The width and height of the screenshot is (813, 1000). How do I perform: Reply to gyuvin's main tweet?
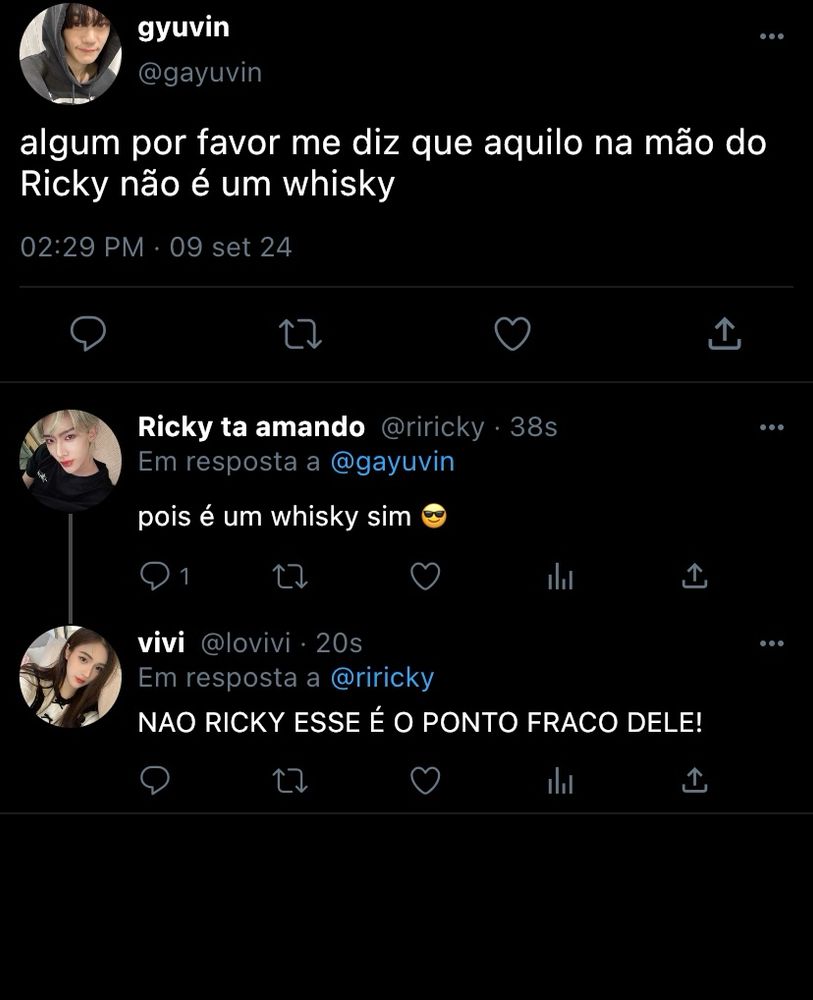(x=88, y=333)
